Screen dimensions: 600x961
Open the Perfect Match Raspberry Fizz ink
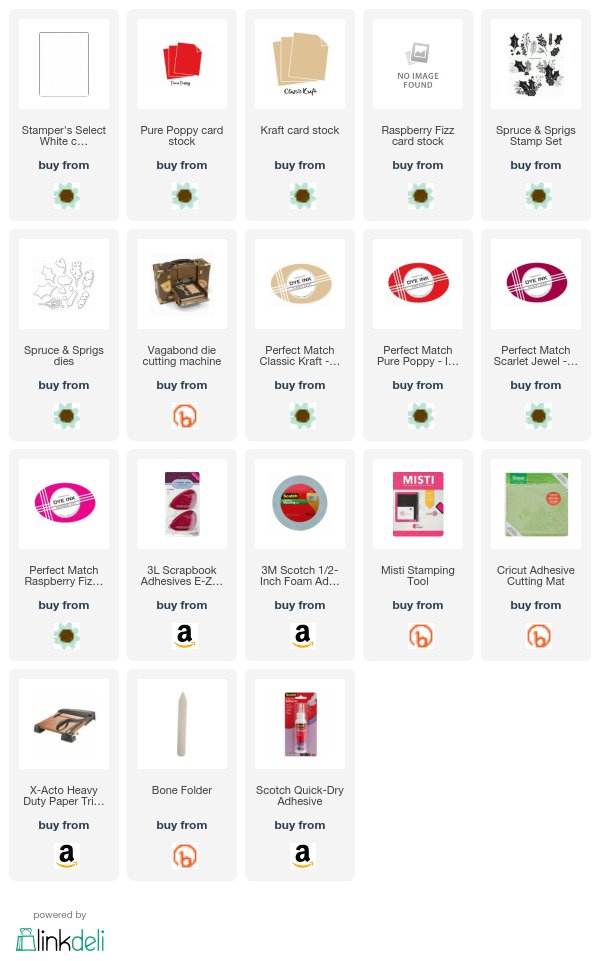64,504
